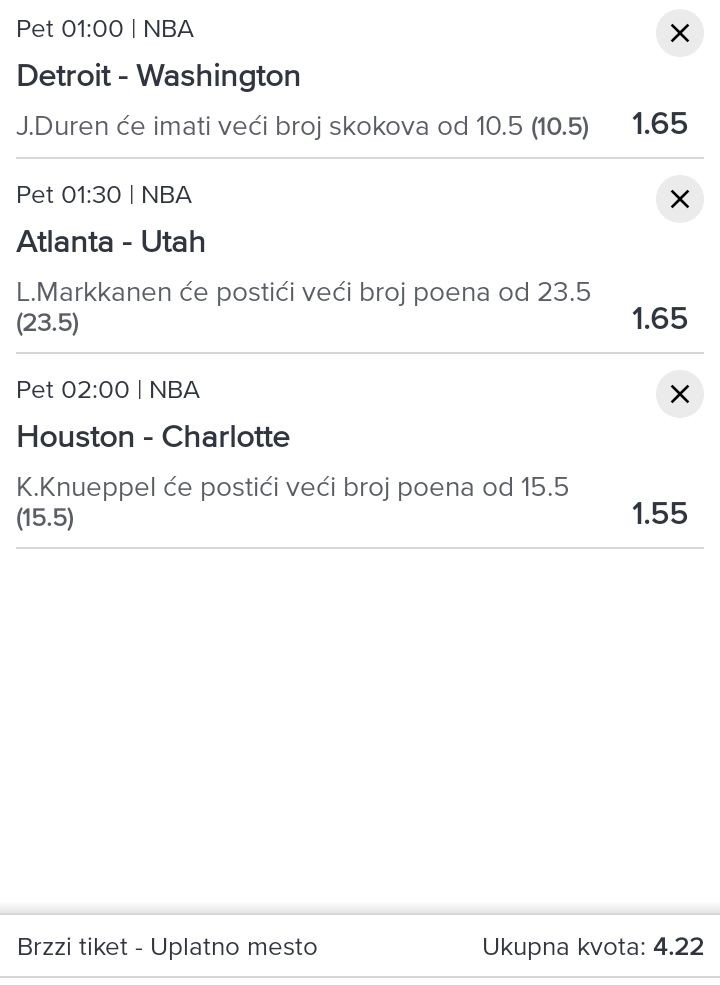Remove the Atlanta - Utah bet

(679, 199)
